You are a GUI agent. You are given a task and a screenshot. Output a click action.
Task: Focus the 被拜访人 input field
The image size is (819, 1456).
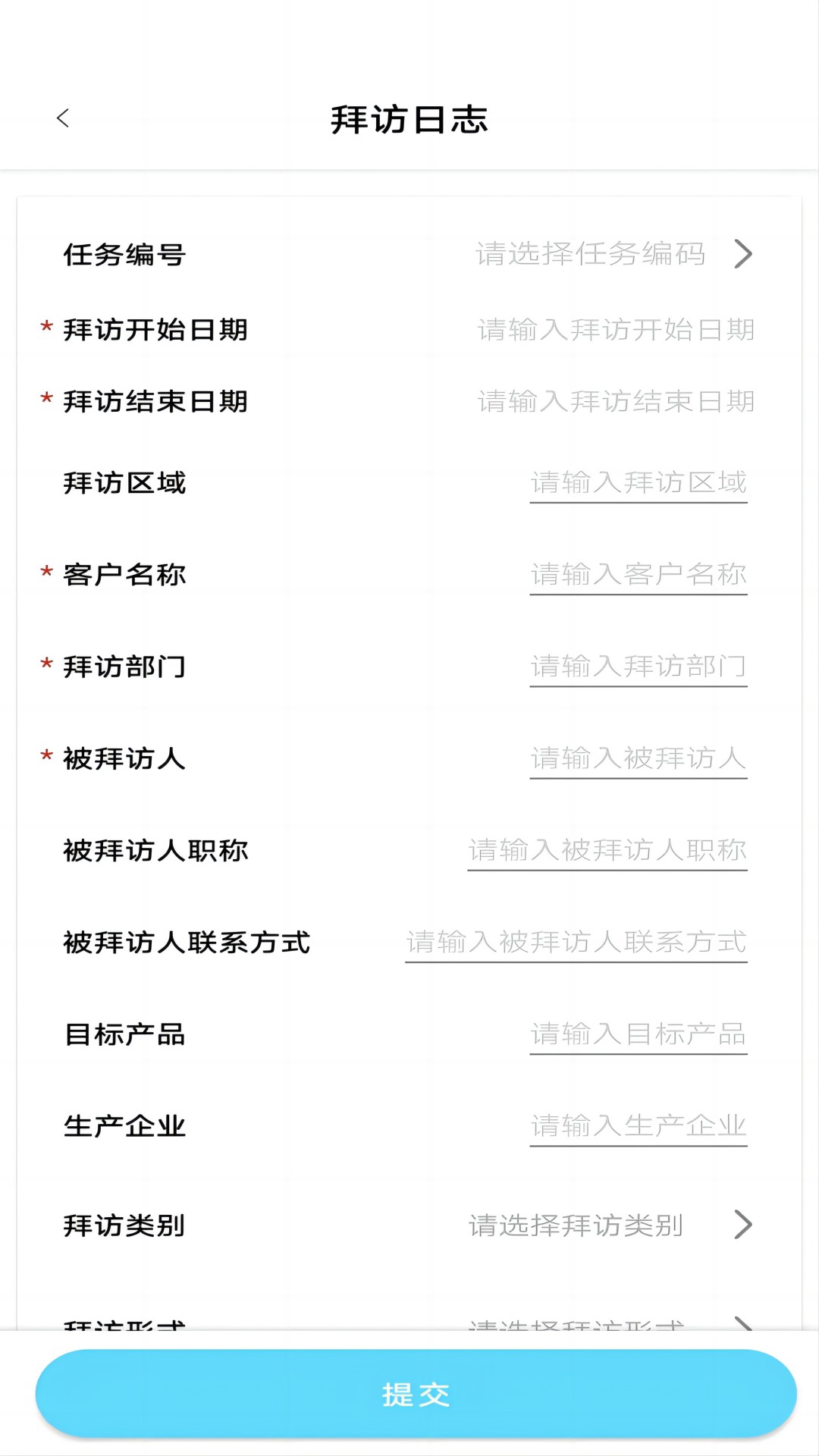(x=639, y=758)
